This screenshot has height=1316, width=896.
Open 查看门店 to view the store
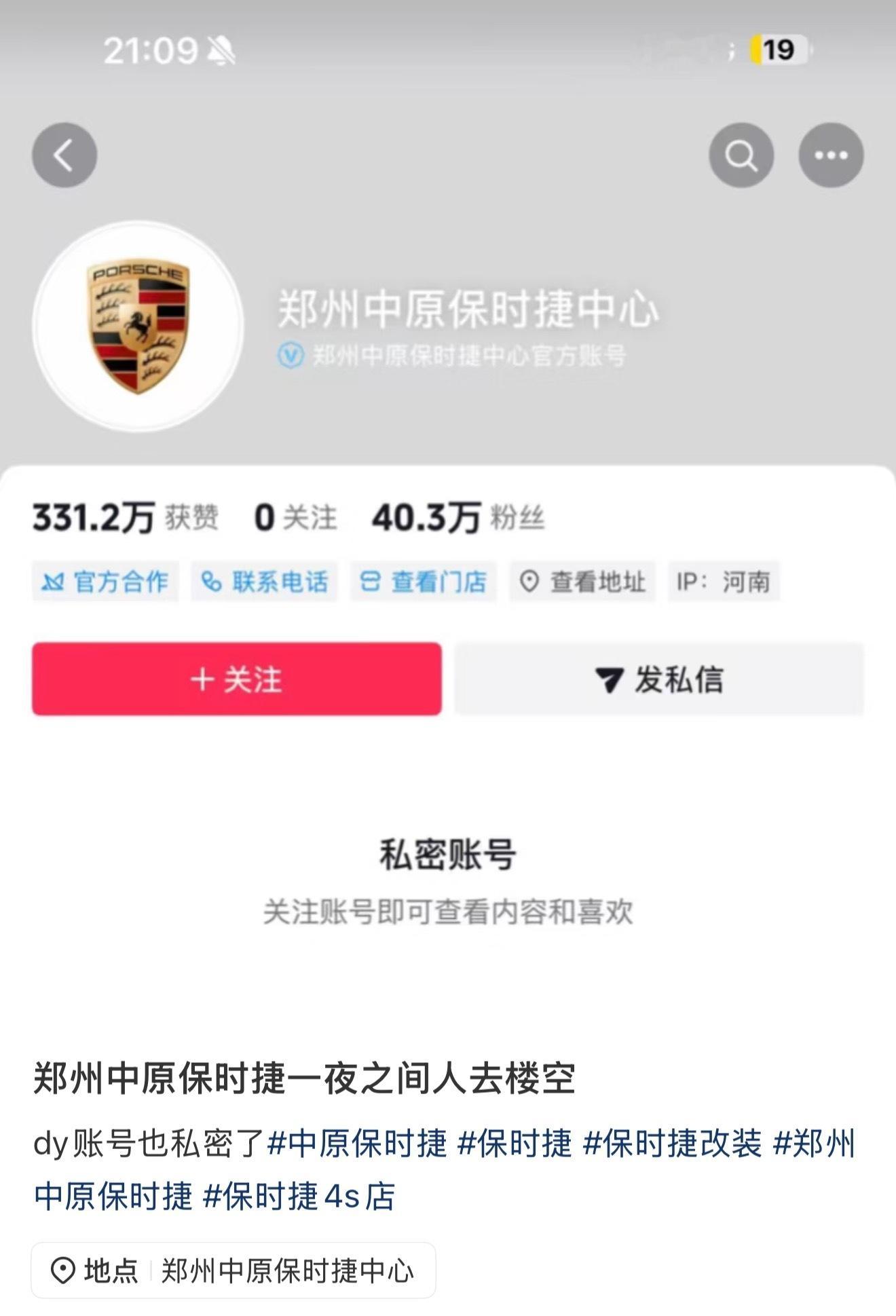pyautogui.click(x=423, y=581)
